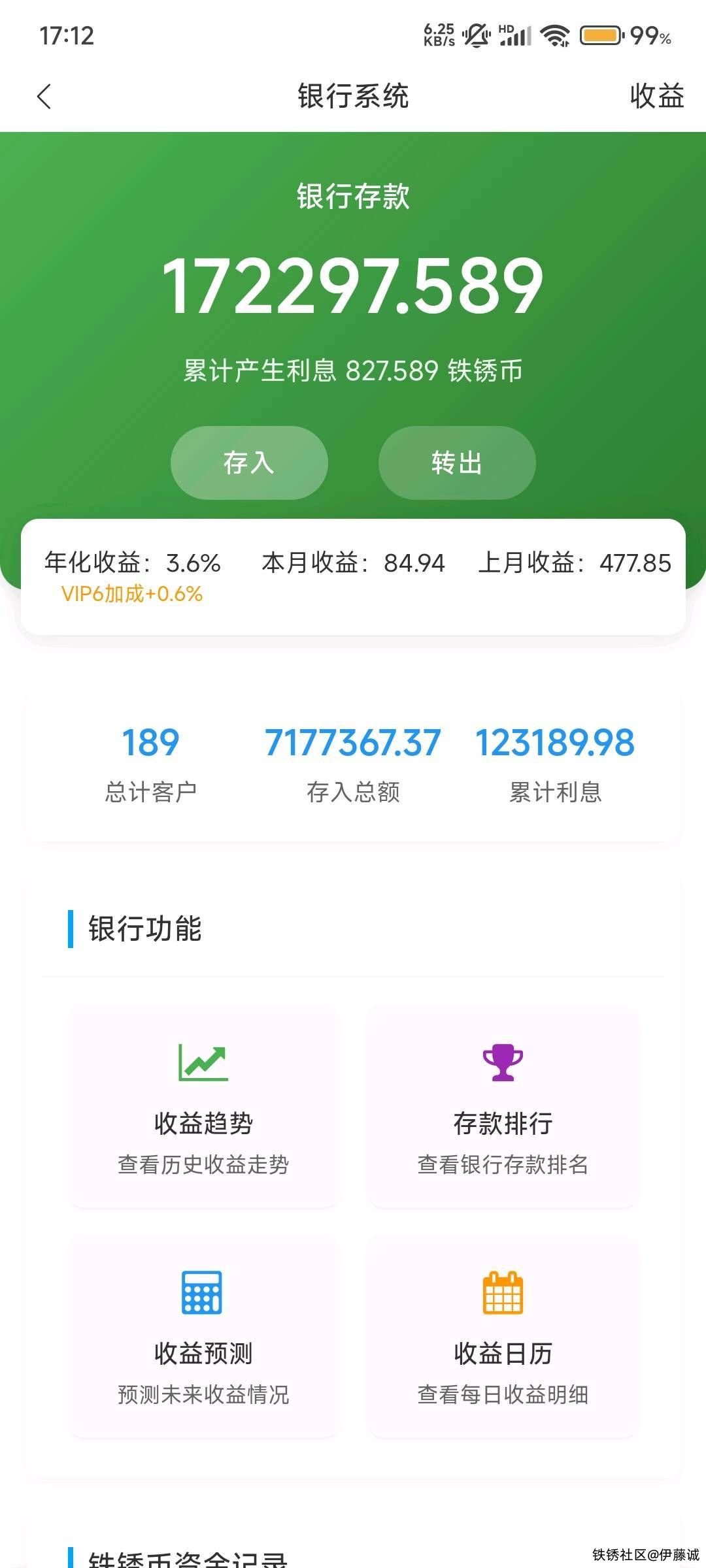Go back using the top-left arrow
706x1568 pixels.
44,97
